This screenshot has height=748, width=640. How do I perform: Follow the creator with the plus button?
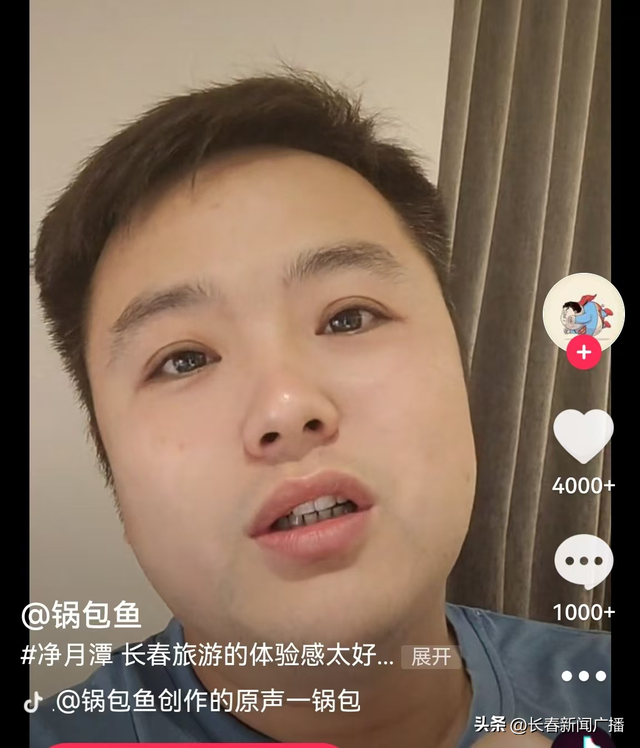tap(584, 352)
